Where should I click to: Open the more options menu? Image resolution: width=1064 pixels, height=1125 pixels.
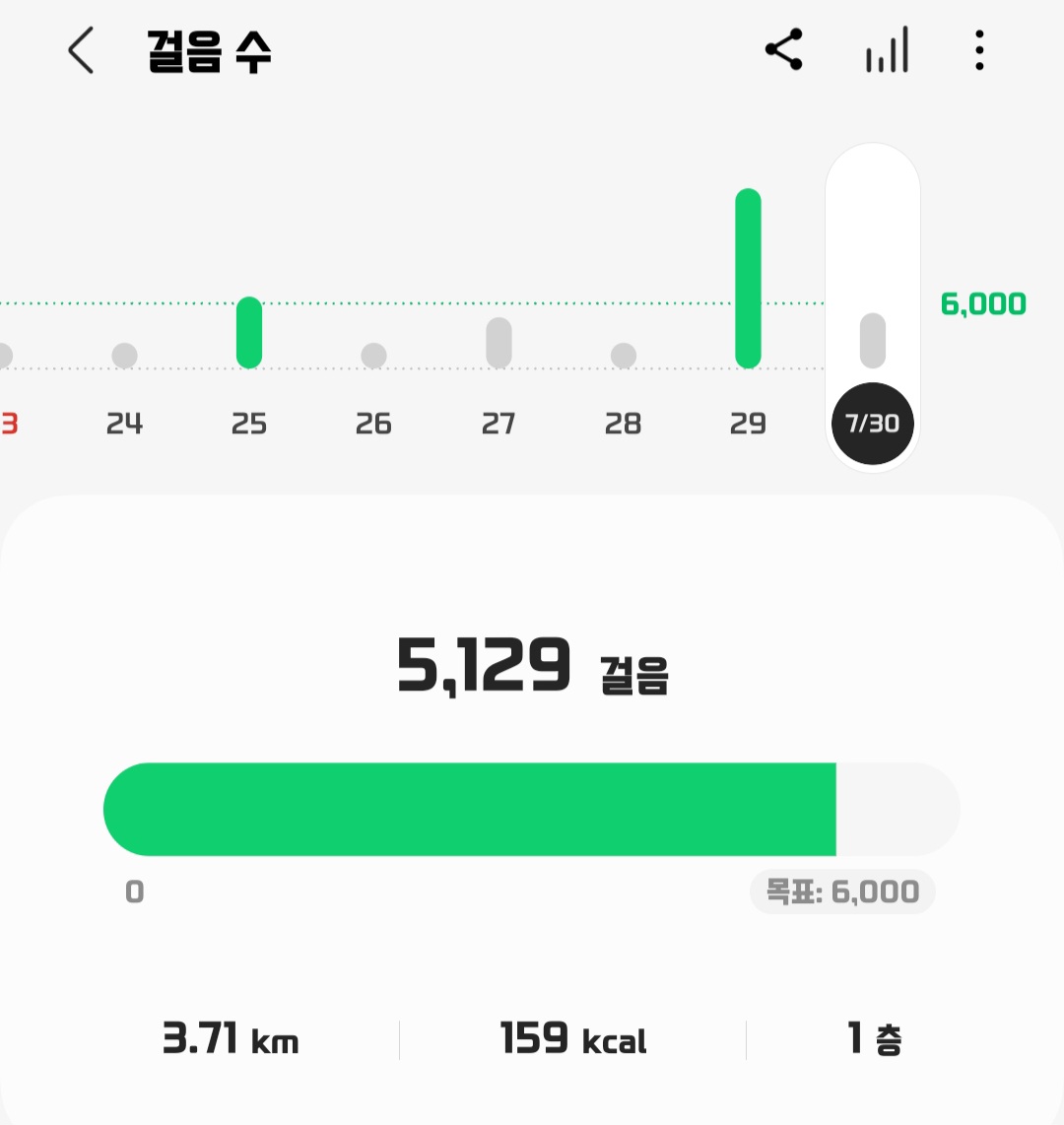click(x=978, y=50)
